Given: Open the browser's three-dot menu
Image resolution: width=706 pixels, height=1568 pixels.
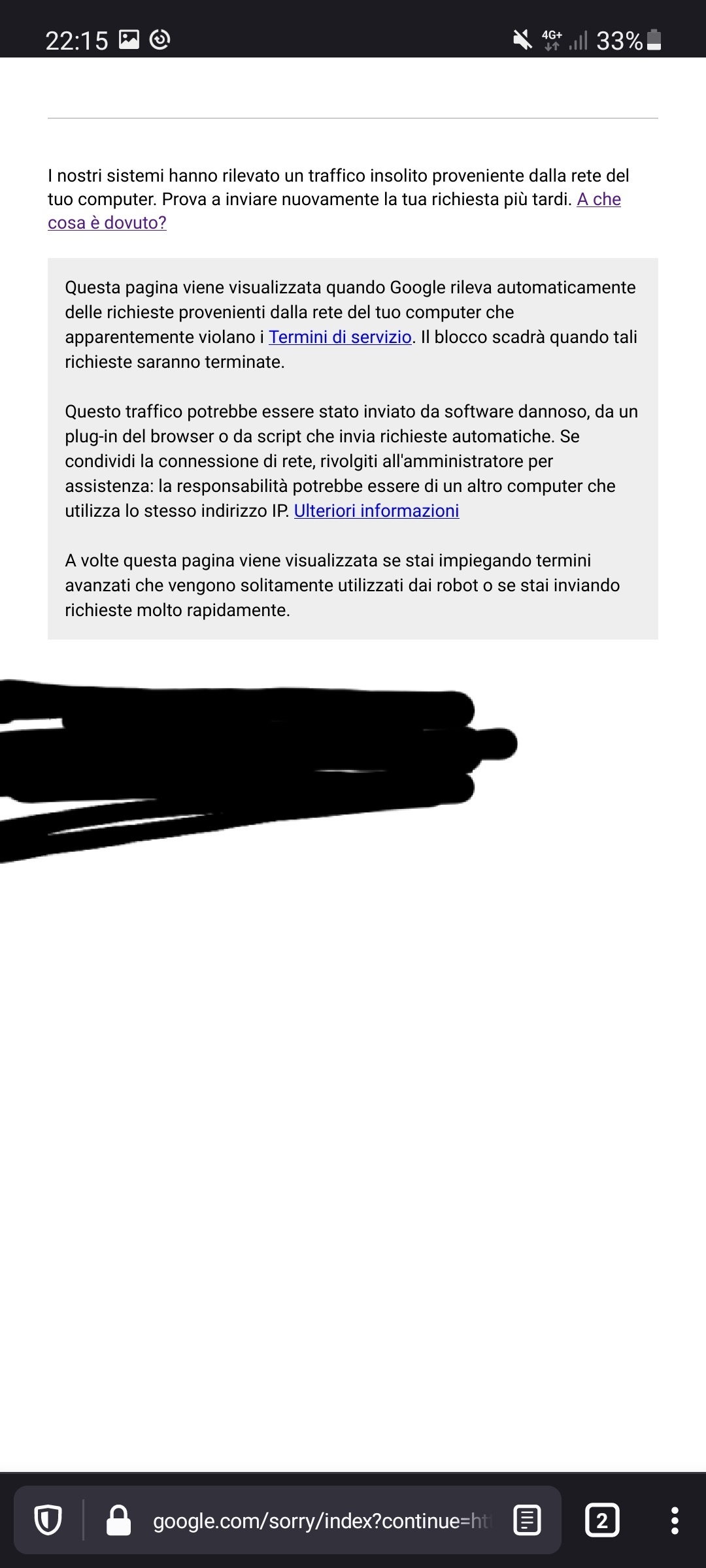Looking at the screenshot, I should [x=675, y=1520].
